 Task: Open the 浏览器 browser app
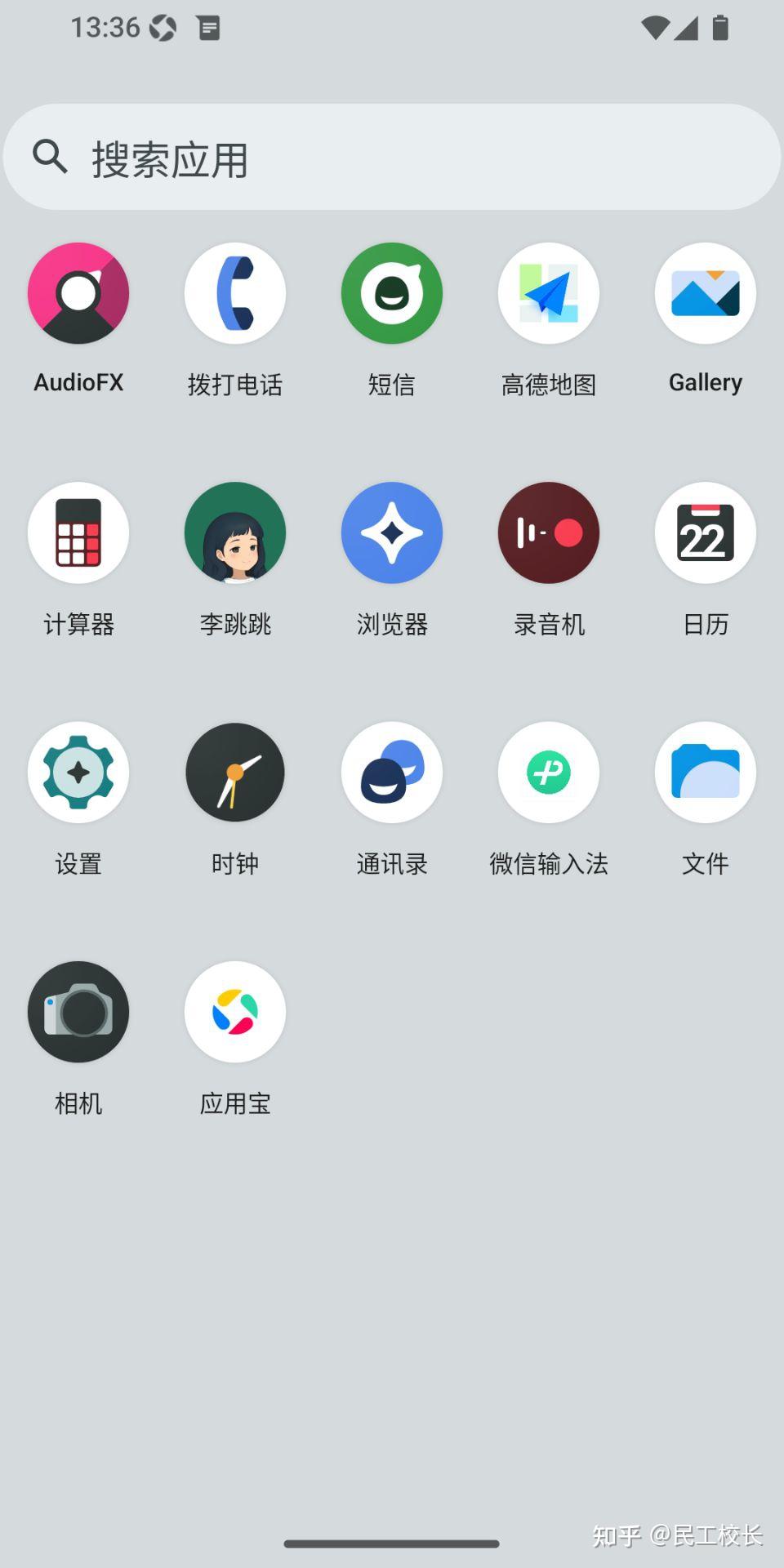click(x=391, y=532)
